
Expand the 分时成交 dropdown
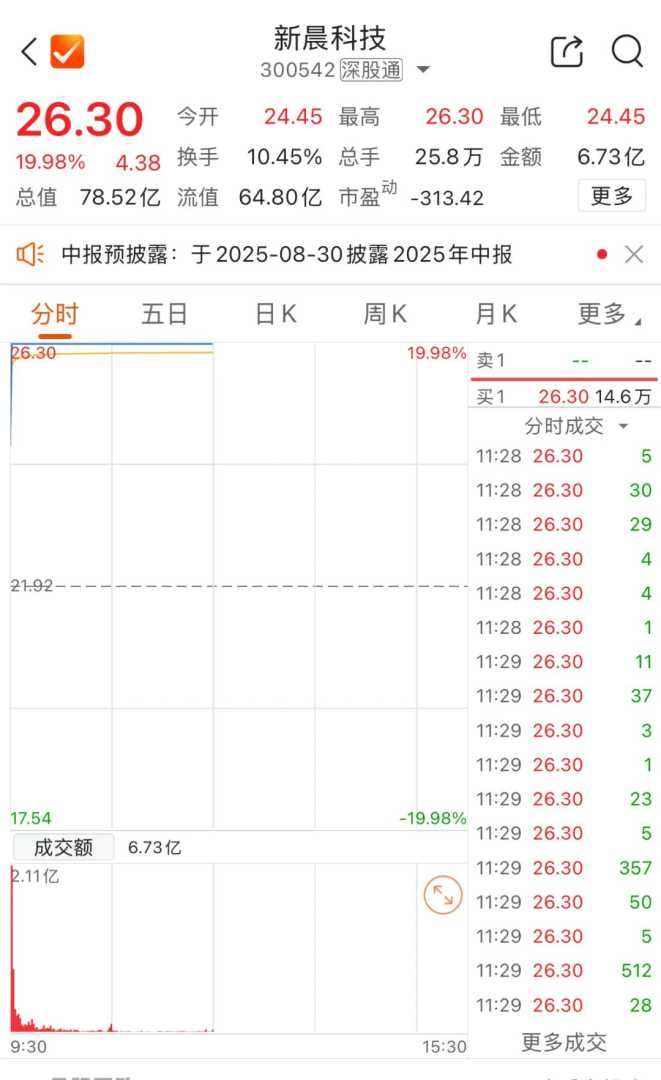click(577, 427)
